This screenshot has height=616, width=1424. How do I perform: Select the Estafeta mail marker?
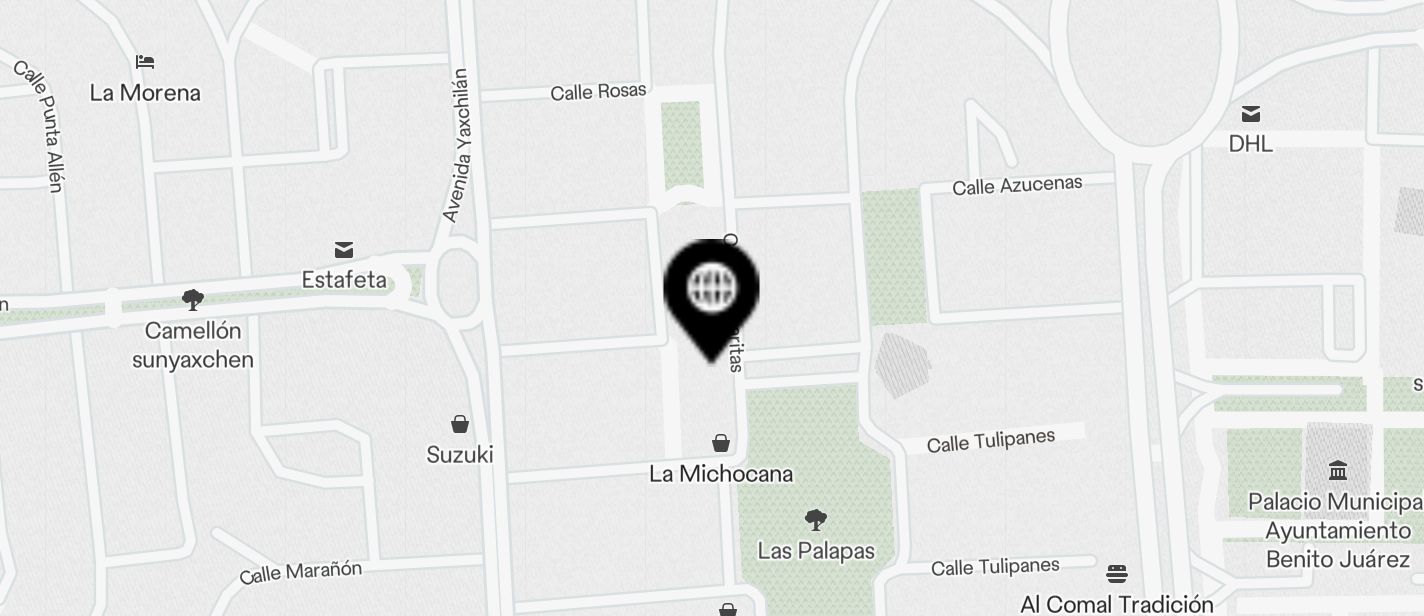344,250
